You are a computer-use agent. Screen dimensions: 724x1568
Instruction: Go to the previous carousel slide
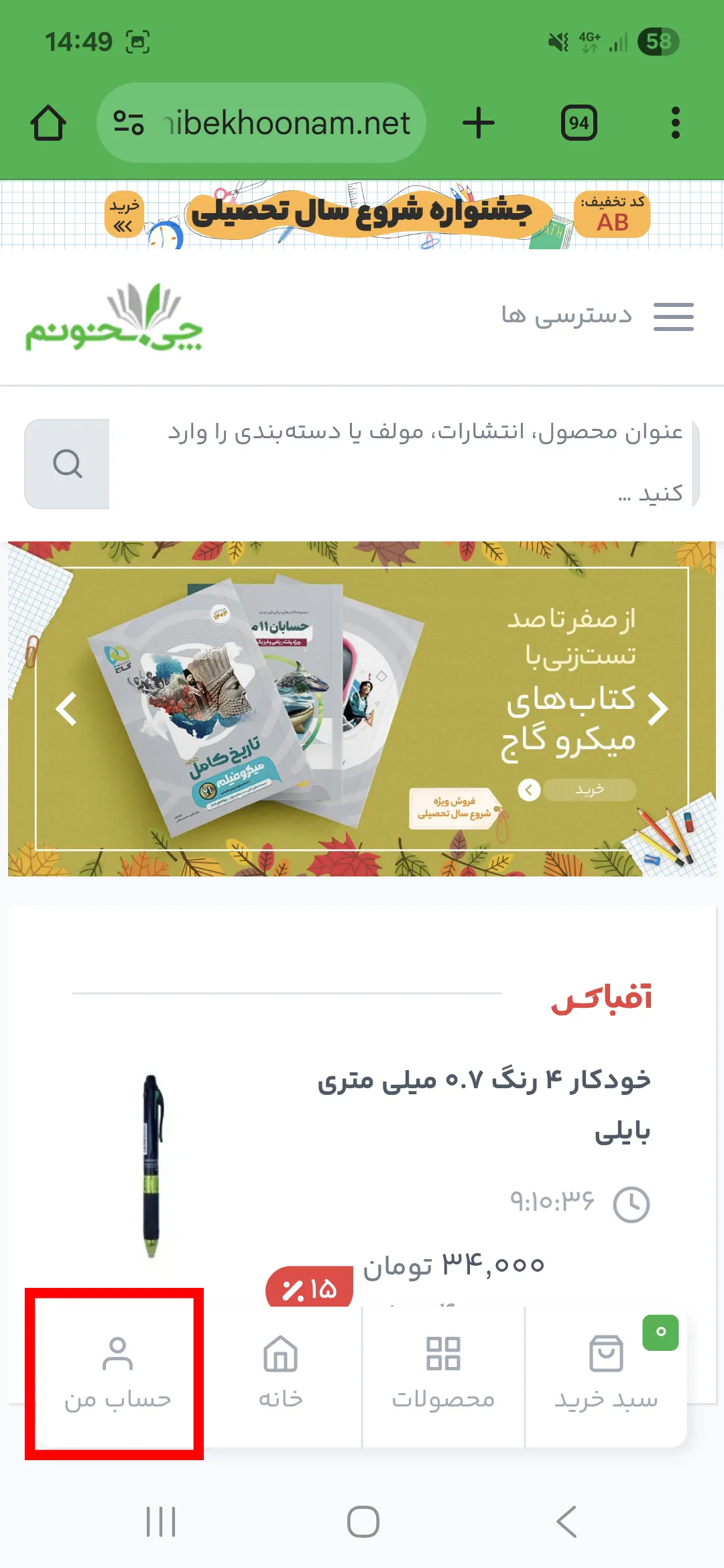[66, 709]
